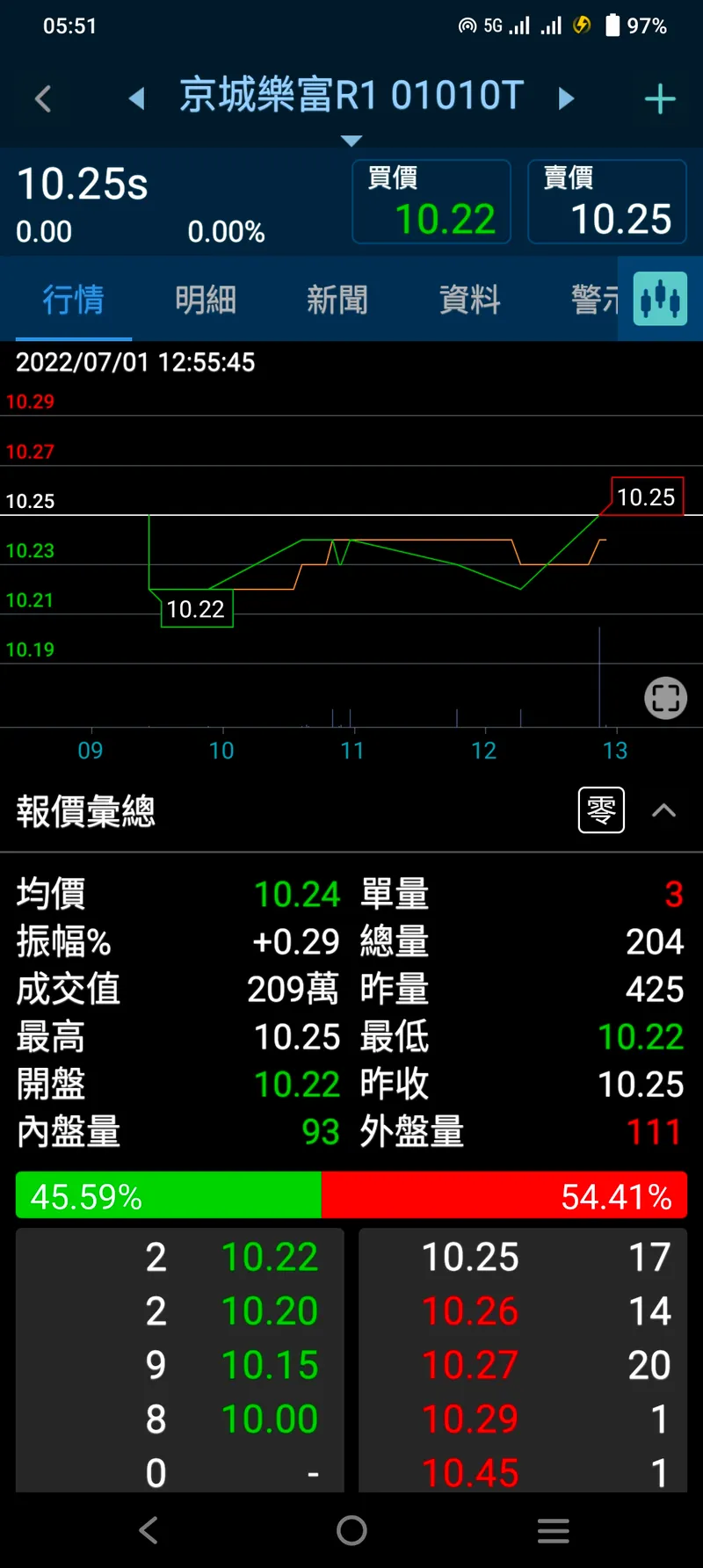This screenshot has width=703, height=1568.
Task: Select the 行情 tab
Action: 74,300
